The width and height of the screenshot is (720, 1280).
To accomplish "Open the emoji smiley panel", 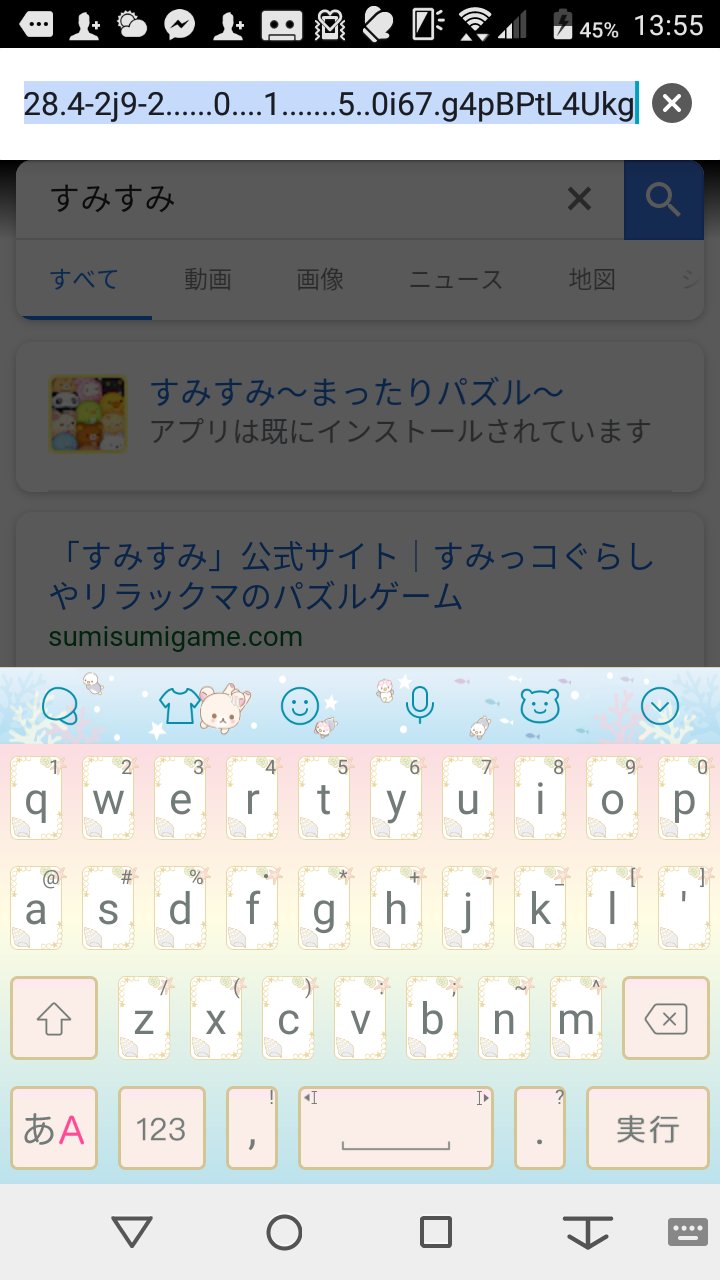I will coord(300,706).
